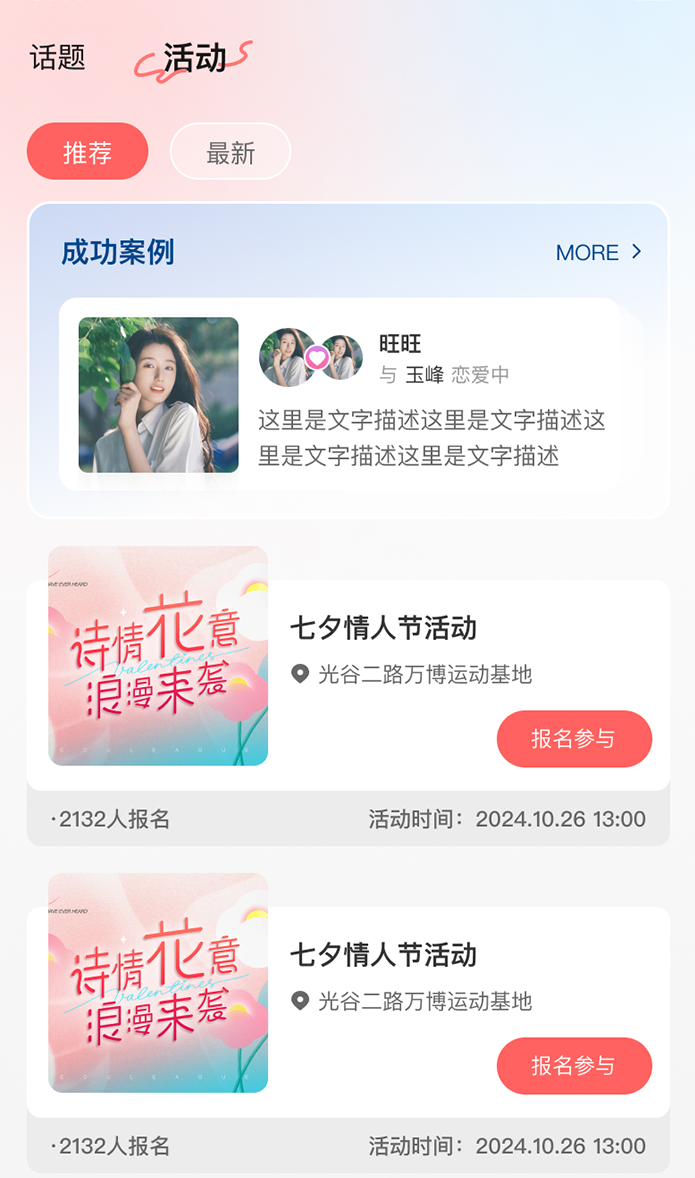695x1178 pixels.
Task: Show the 最新 activities
Action: pyautogui.click(x=230, y=152)
